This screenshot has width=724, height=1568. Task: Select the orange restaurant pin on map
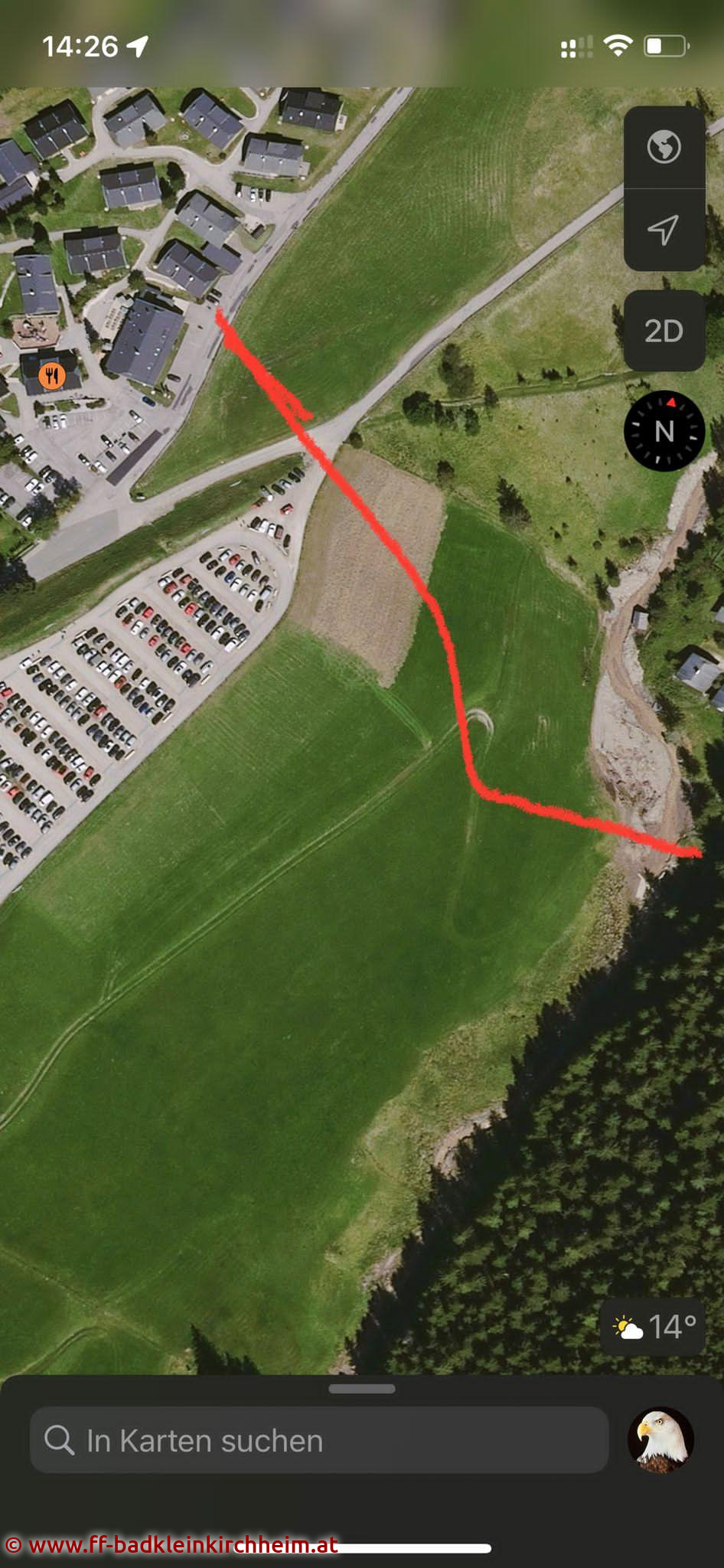pyautogui.click(x=51, y=376)
